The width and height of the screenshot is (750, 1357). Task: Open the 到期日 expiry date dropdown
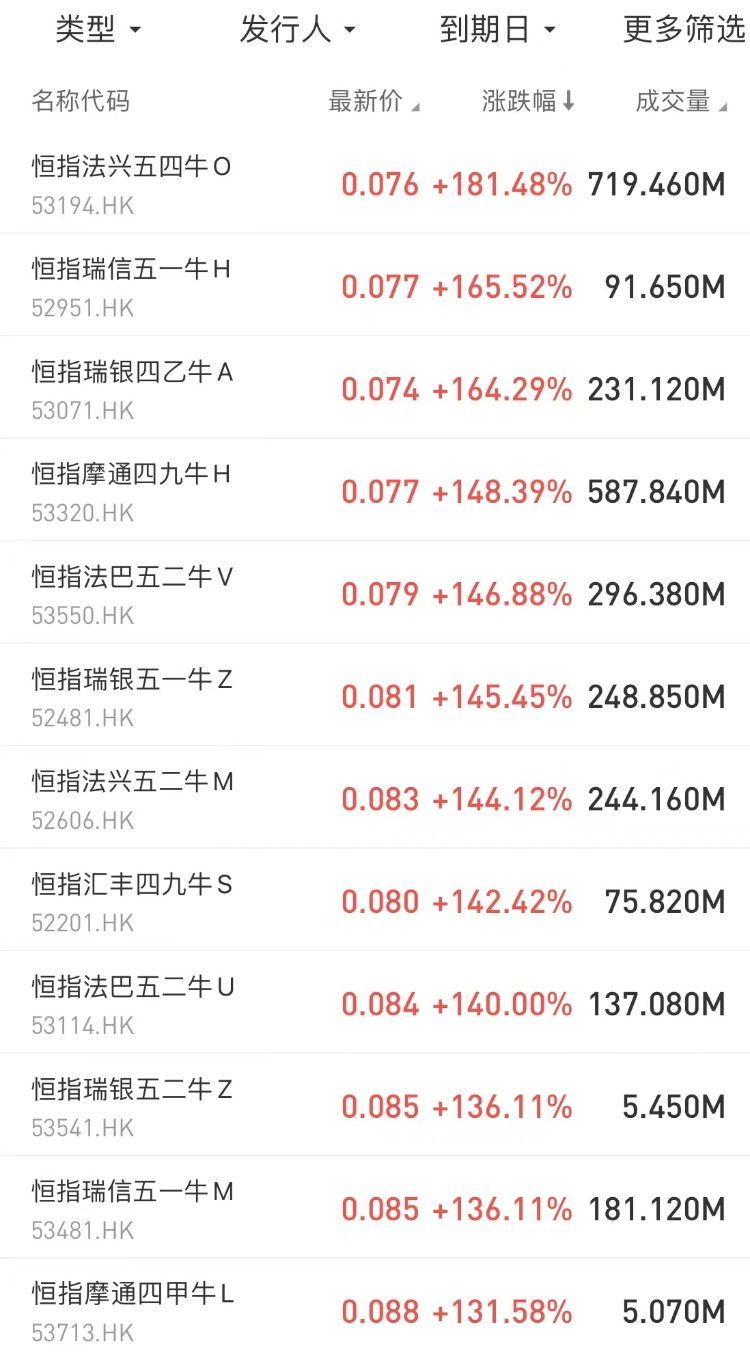[x=497, y=30]
